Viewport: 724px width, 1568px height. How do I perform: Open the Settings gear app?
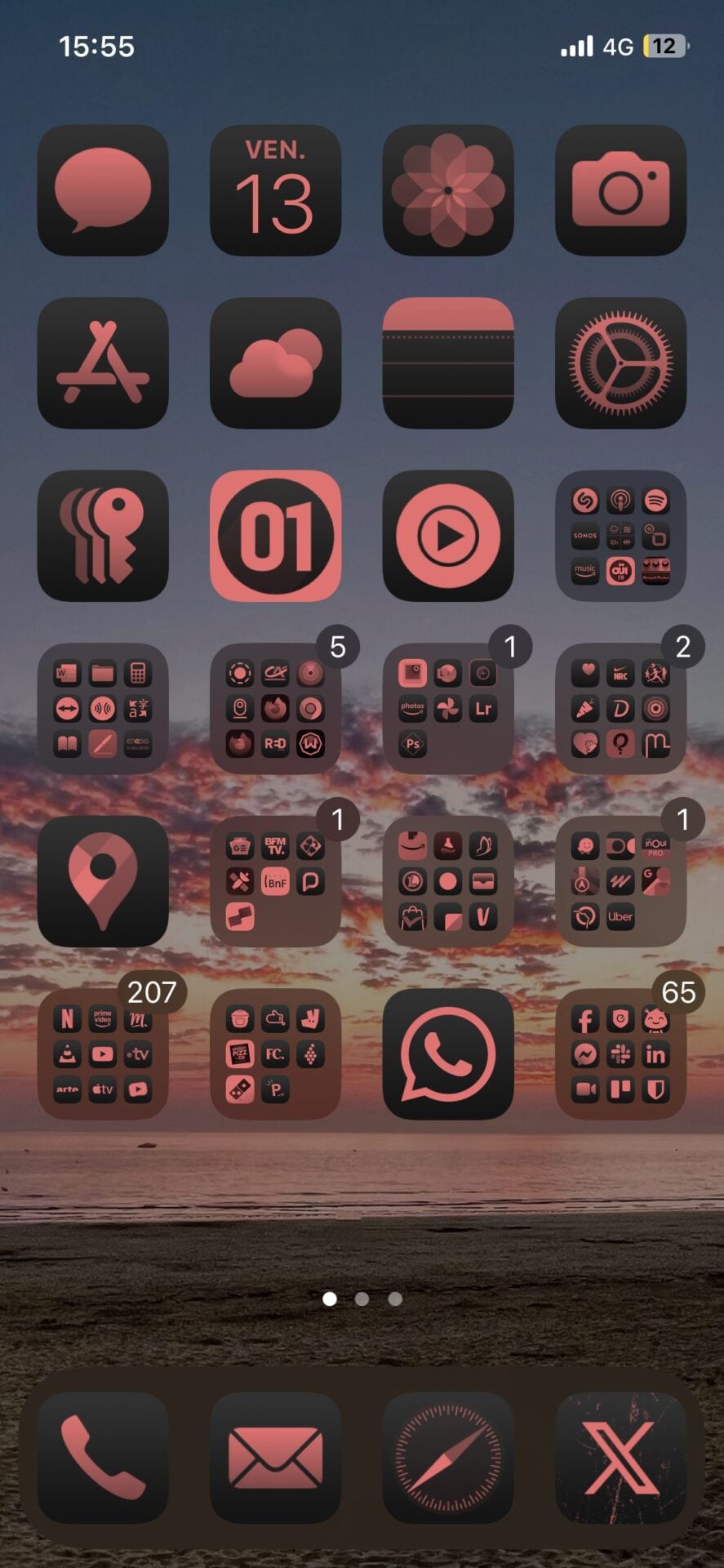tap(620, 363)
